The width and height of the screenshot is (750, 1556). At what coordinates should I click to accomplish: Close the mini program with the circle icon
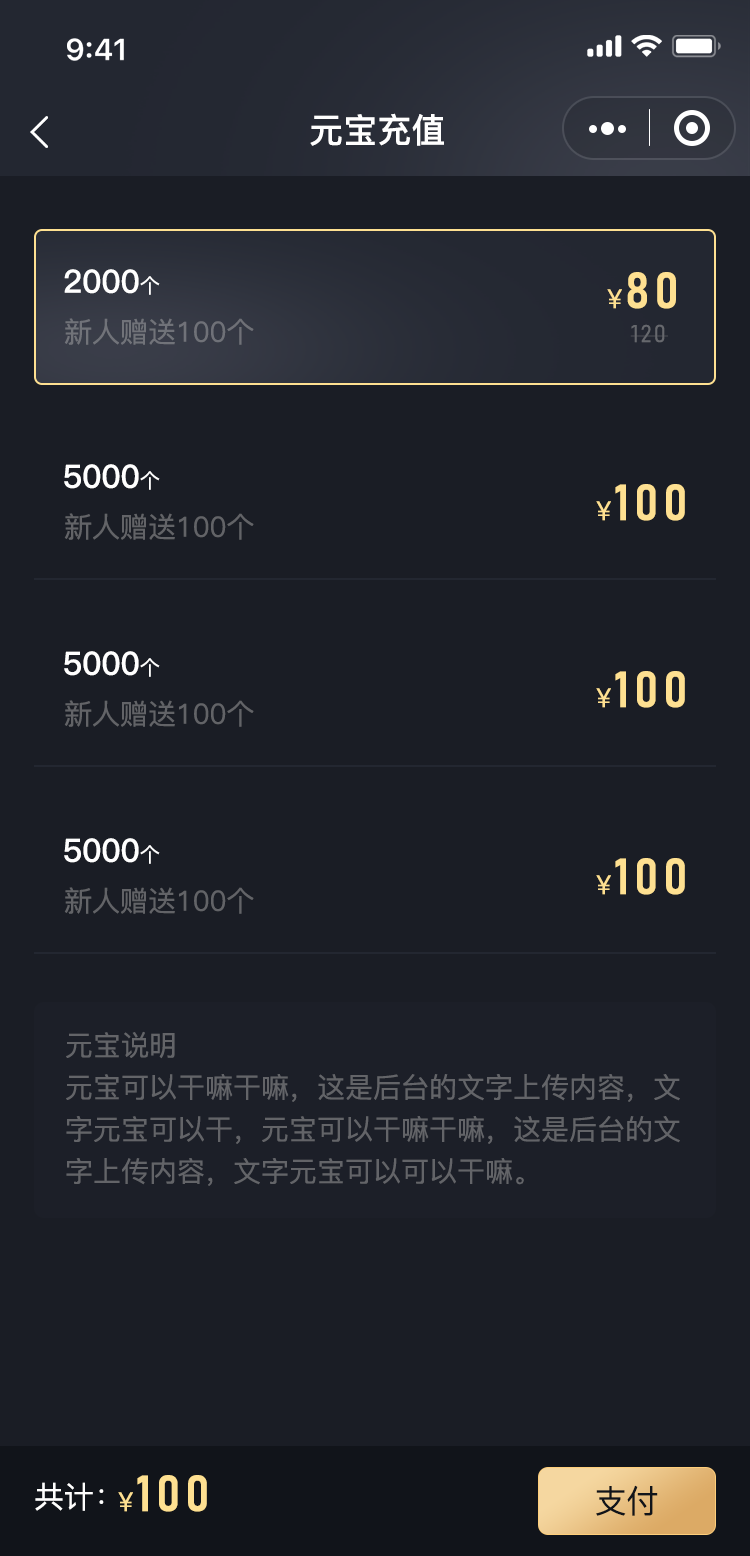[692, 128]
